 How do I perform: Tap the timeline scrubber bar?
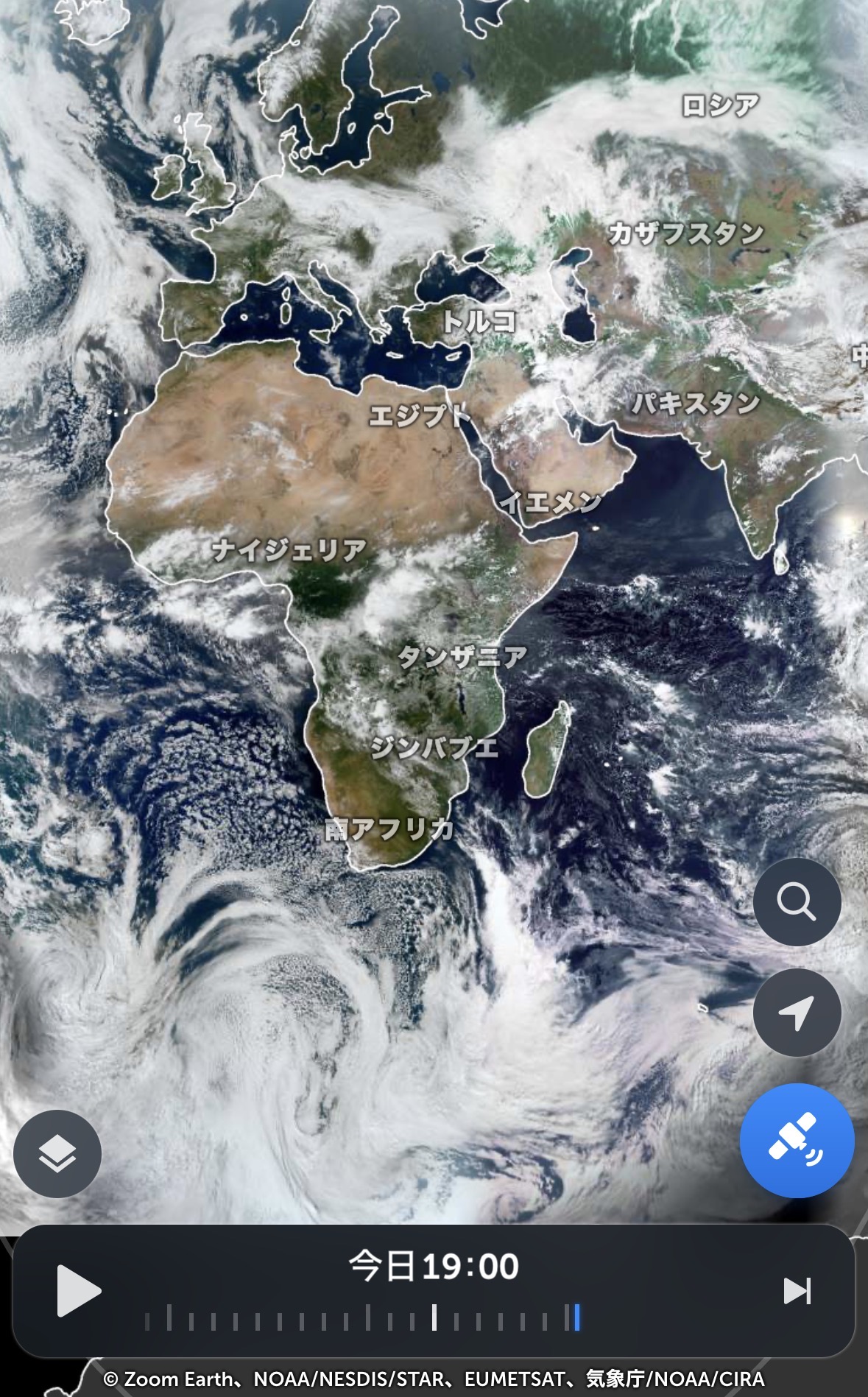[362, 1317]
